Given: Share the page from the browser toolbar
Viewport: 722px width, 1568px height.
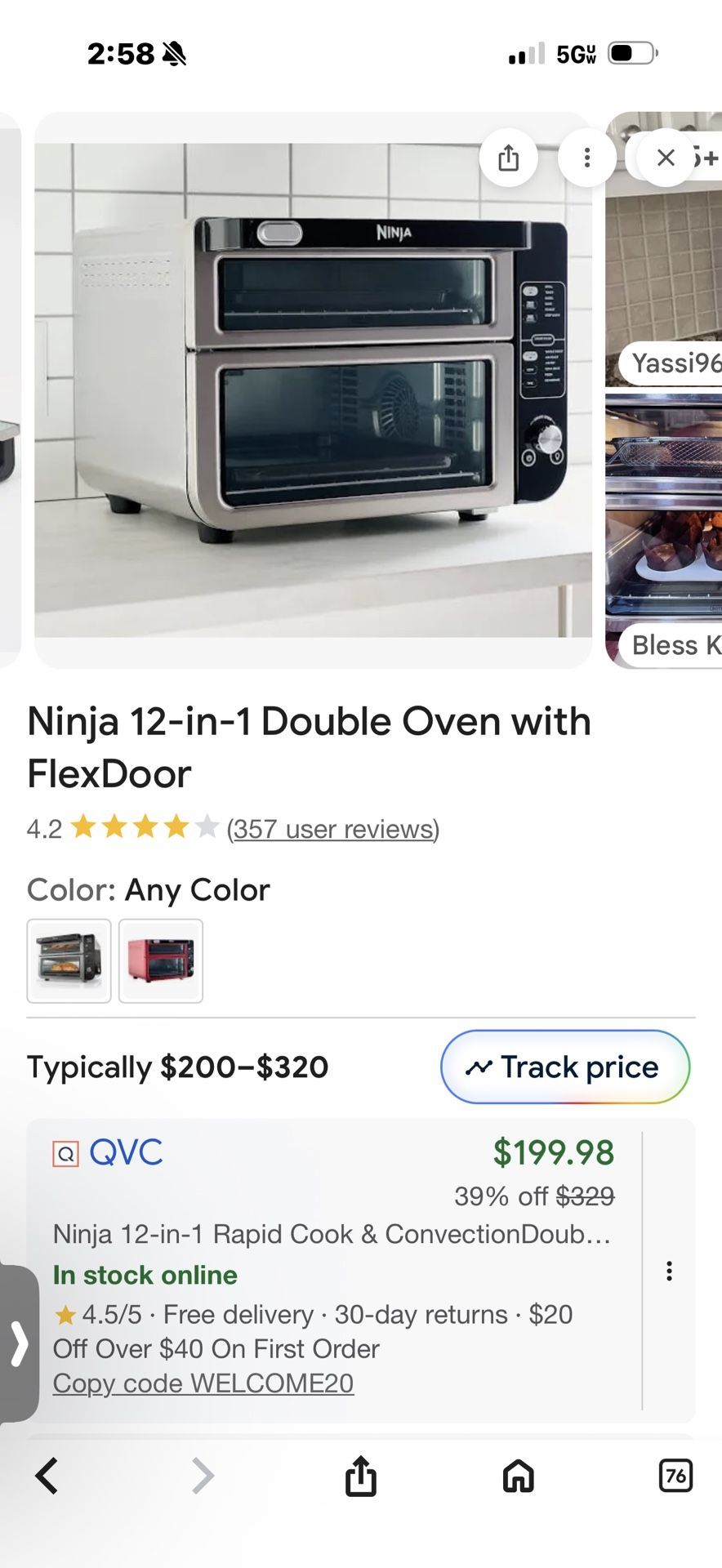Looking at the screenshot, I should [360, 1476].
